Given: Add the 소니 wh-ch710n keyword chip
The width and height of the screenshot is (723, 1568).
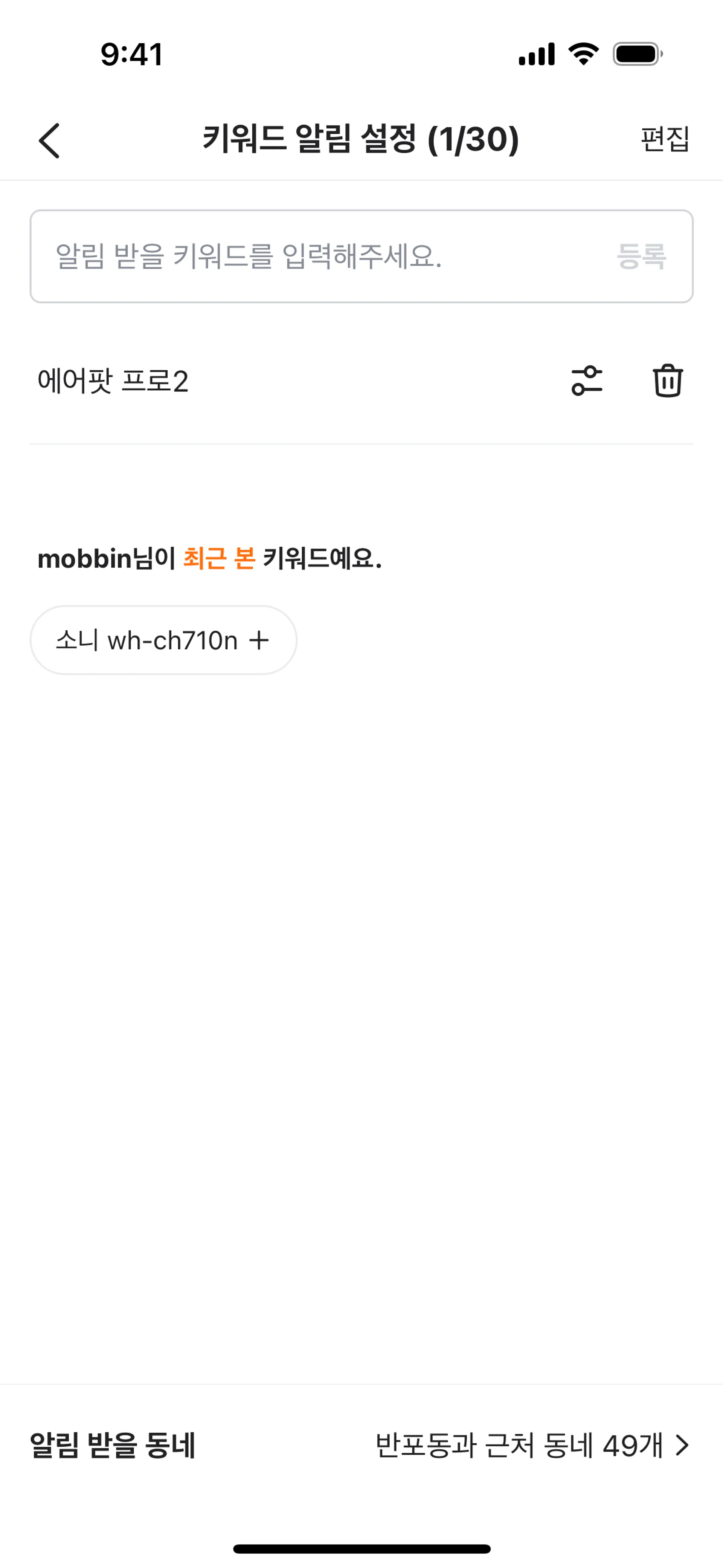Looking at the screenshot, I should 163,640.
